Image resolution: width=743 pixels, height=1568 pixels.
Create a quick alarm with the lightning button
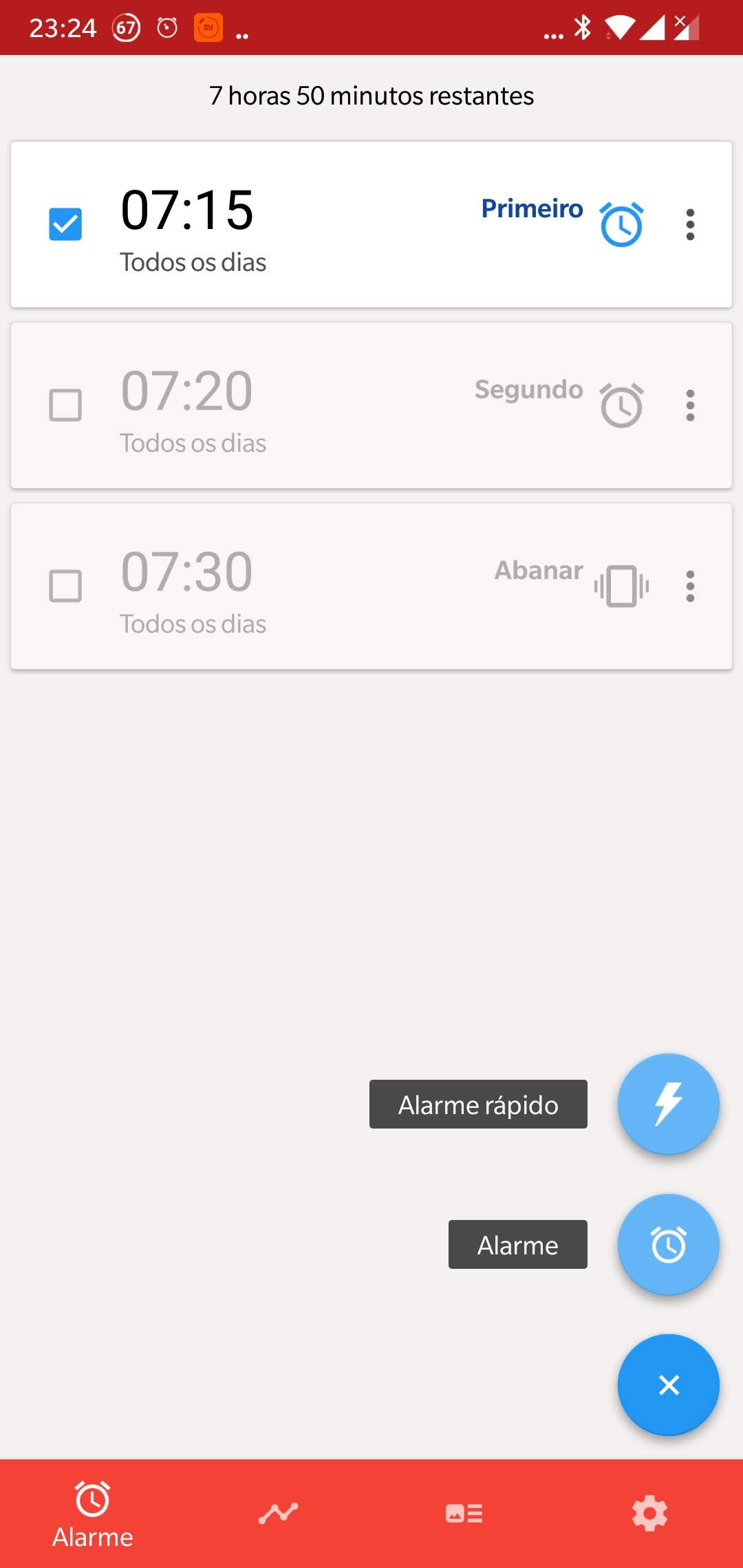(668, 1104)
